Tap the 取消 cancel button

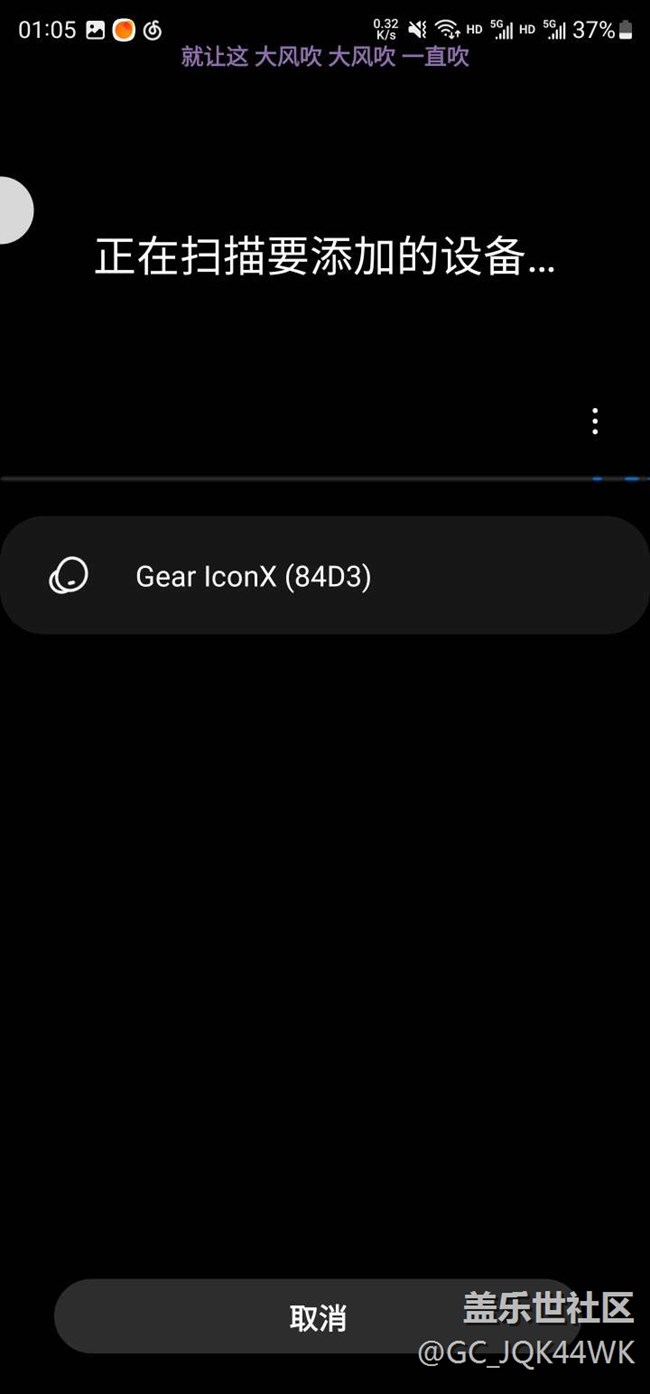(x=318, y=1317)
